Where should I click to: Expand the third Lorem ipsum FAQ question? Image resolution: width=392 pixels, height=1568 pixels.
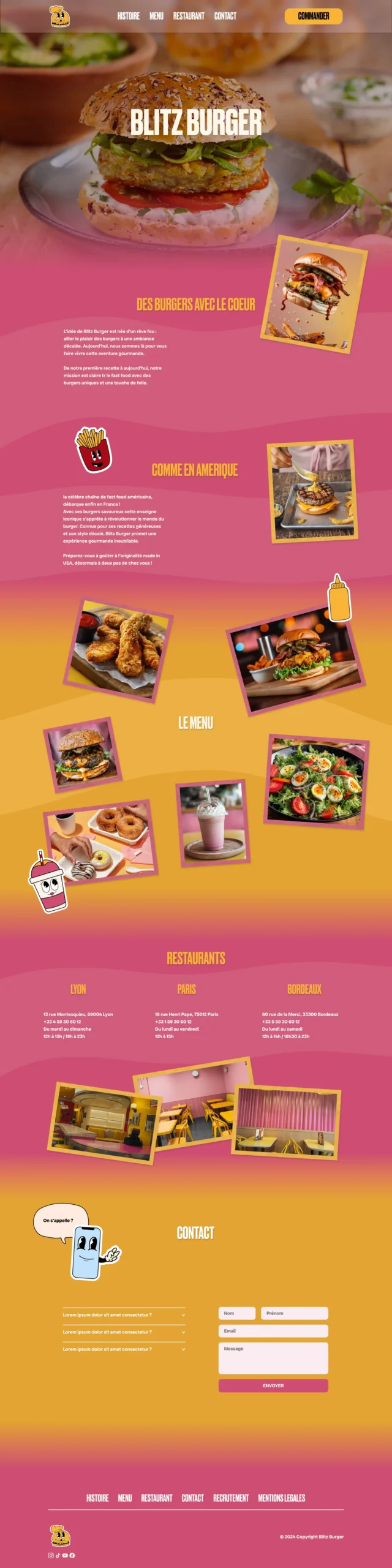124,1349
